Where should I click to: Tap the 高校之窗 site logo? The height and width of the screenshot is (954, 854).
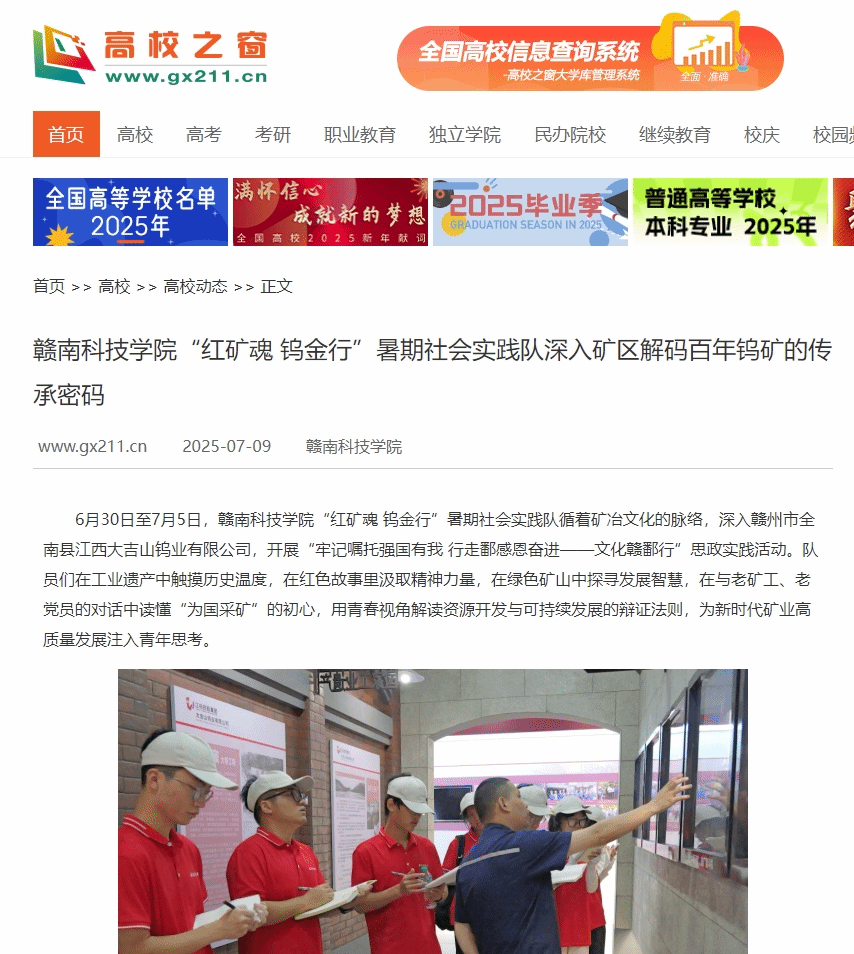click(150, 55)
